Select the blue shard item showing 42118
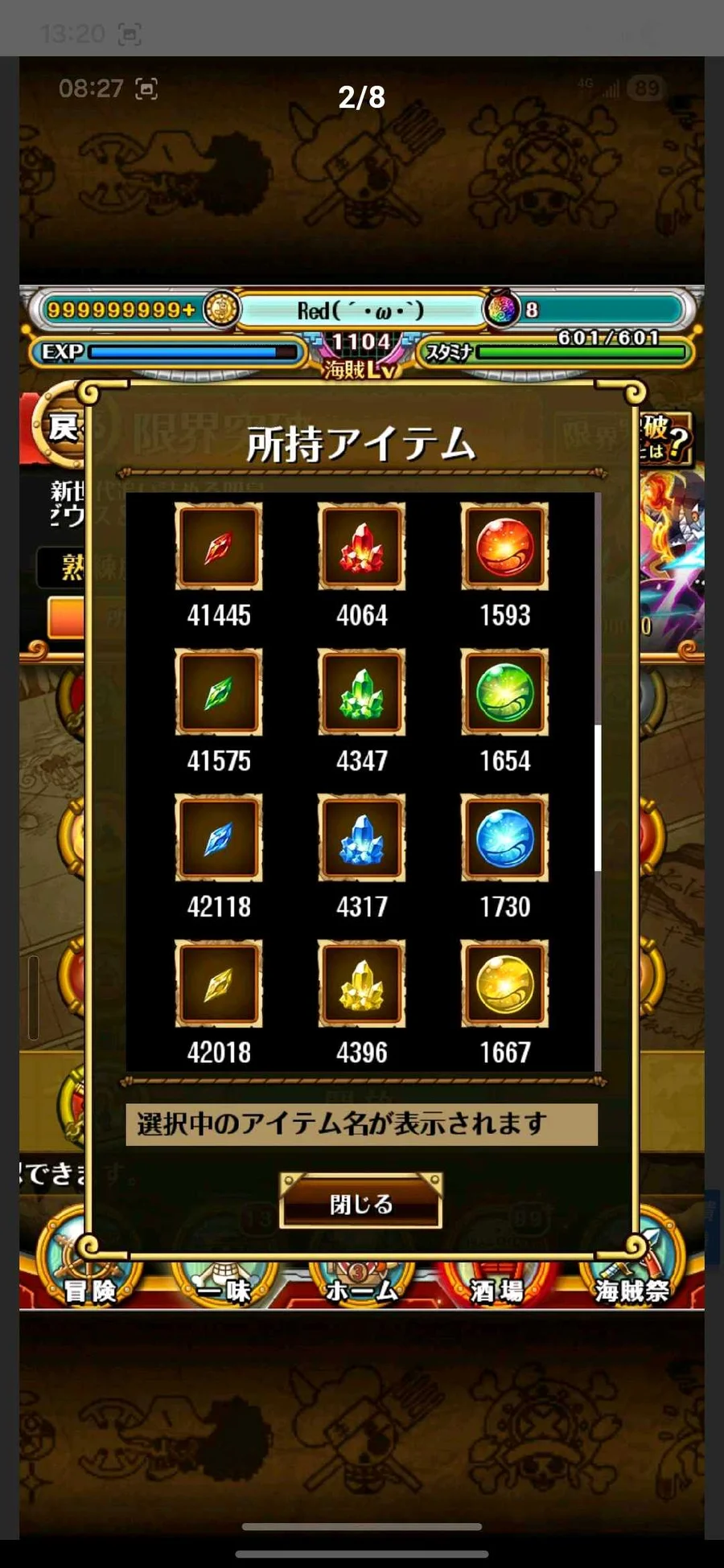 click(219, 838)
